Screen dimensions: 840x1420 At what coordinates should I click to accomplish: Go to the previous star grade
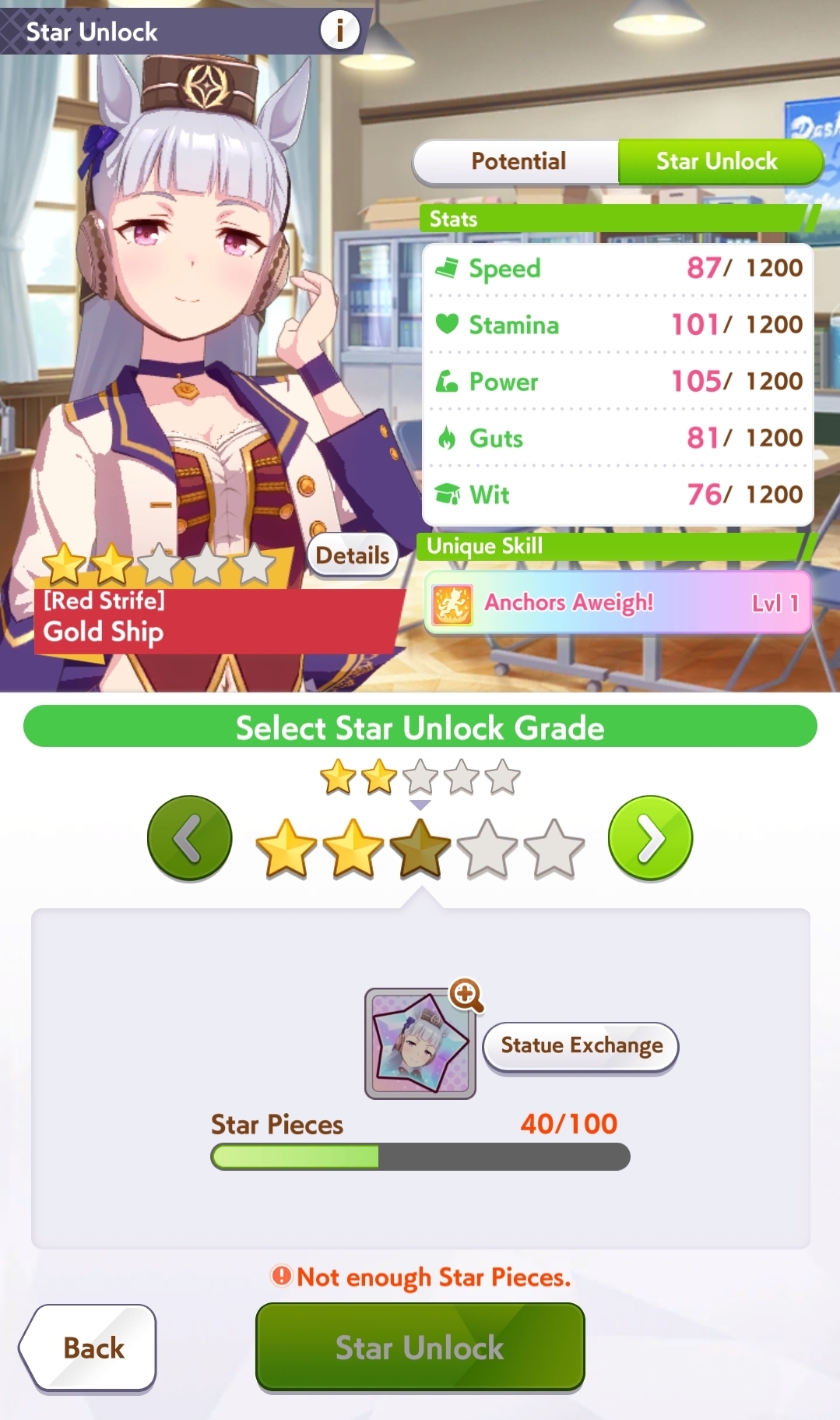pos(190,838)
